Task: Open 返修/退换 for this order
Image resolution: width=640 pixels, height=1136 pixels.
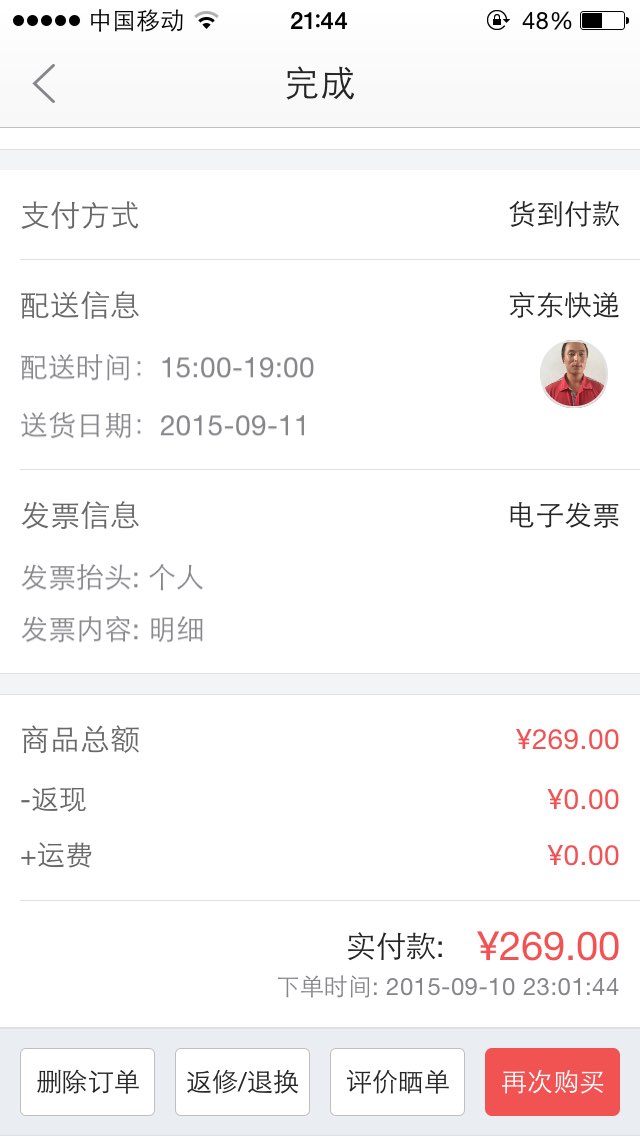Action: coord(242,1082)
